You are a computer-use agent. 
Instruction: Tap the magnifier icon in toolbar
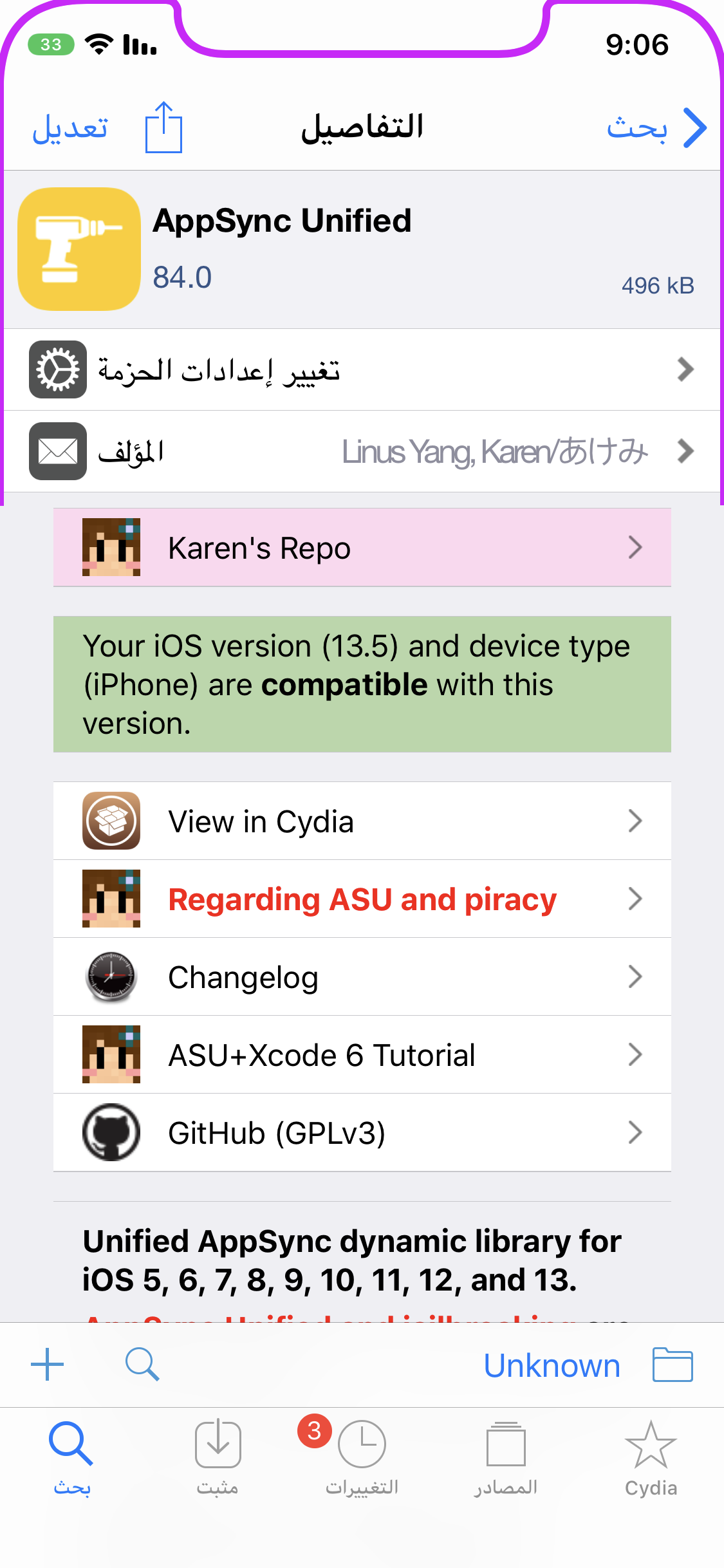142,1365
